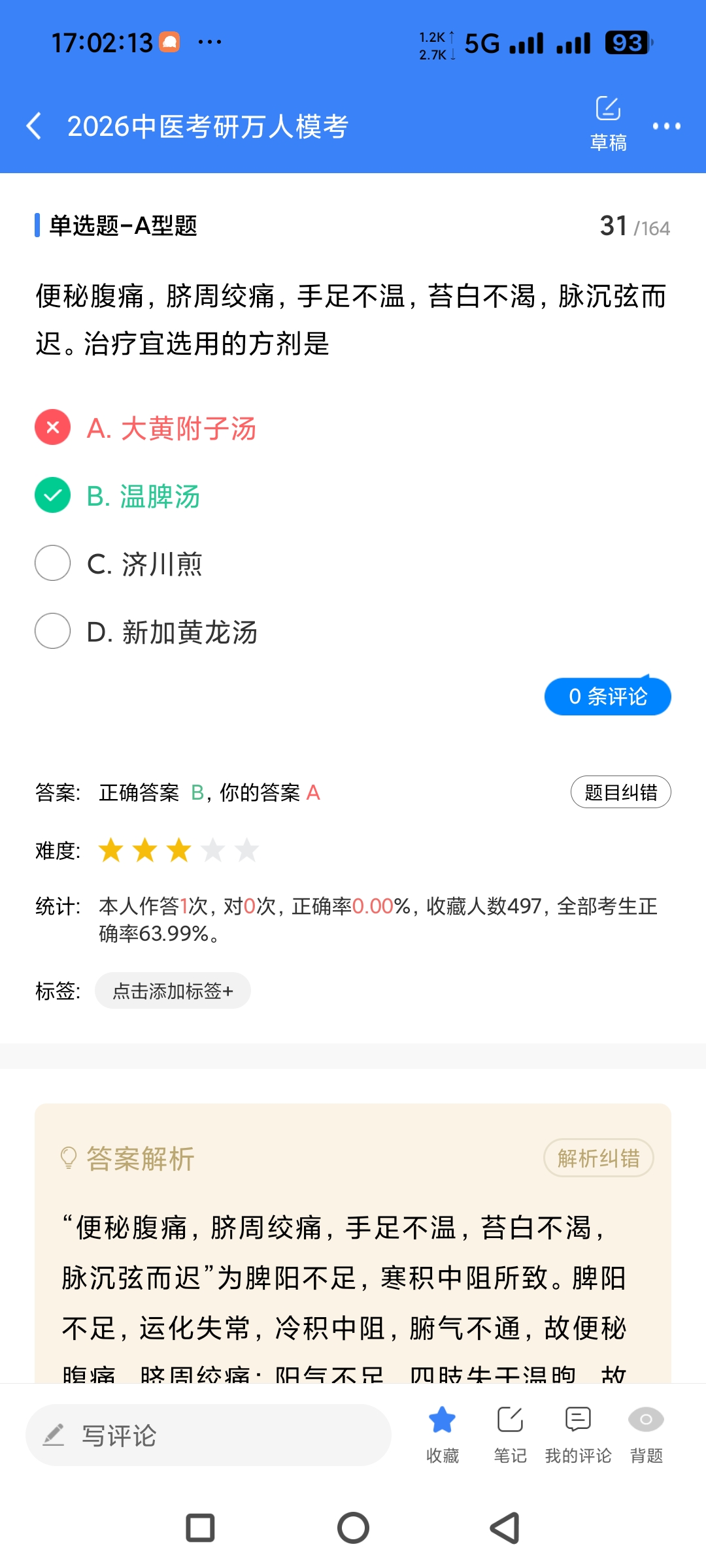Go to the system home screen
Viewport: 706px width, 1568px height.
click(353, 1528)
